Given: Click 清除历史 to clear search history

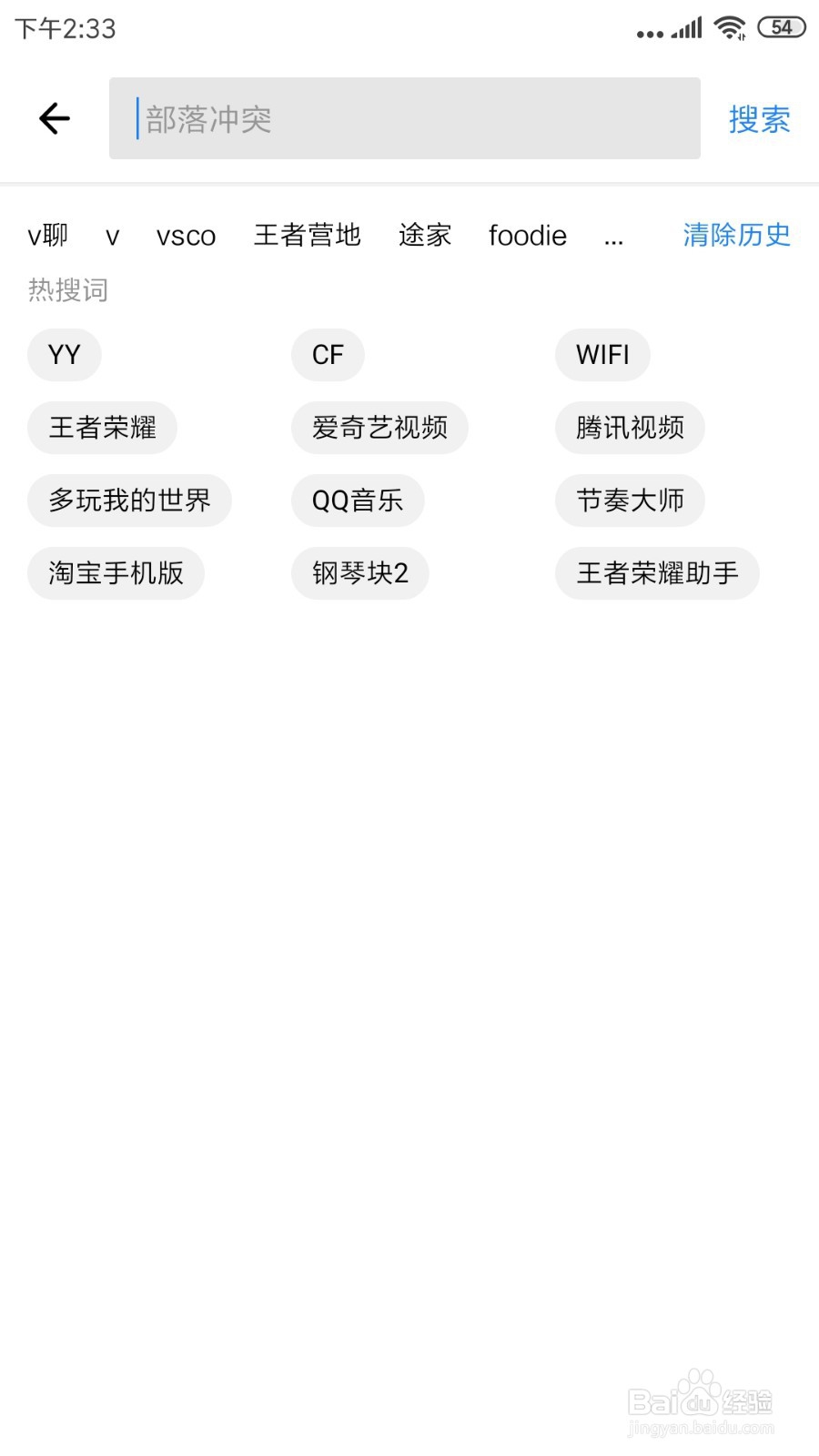Looking at the screenshot, I should (x=736, y=237).
